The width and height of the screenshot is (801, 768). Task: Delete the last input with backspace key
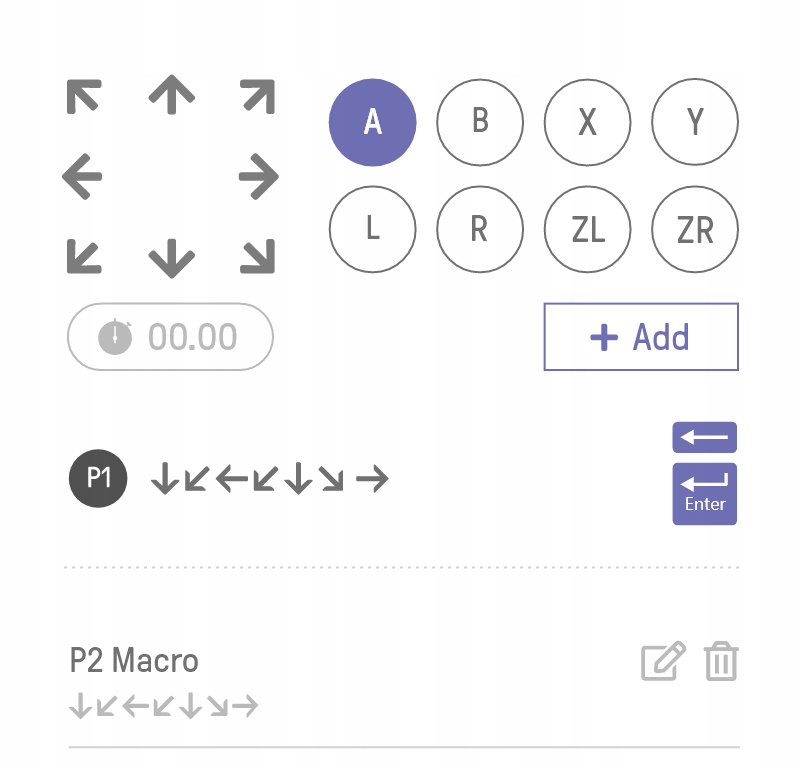click(x=705, y=438)
